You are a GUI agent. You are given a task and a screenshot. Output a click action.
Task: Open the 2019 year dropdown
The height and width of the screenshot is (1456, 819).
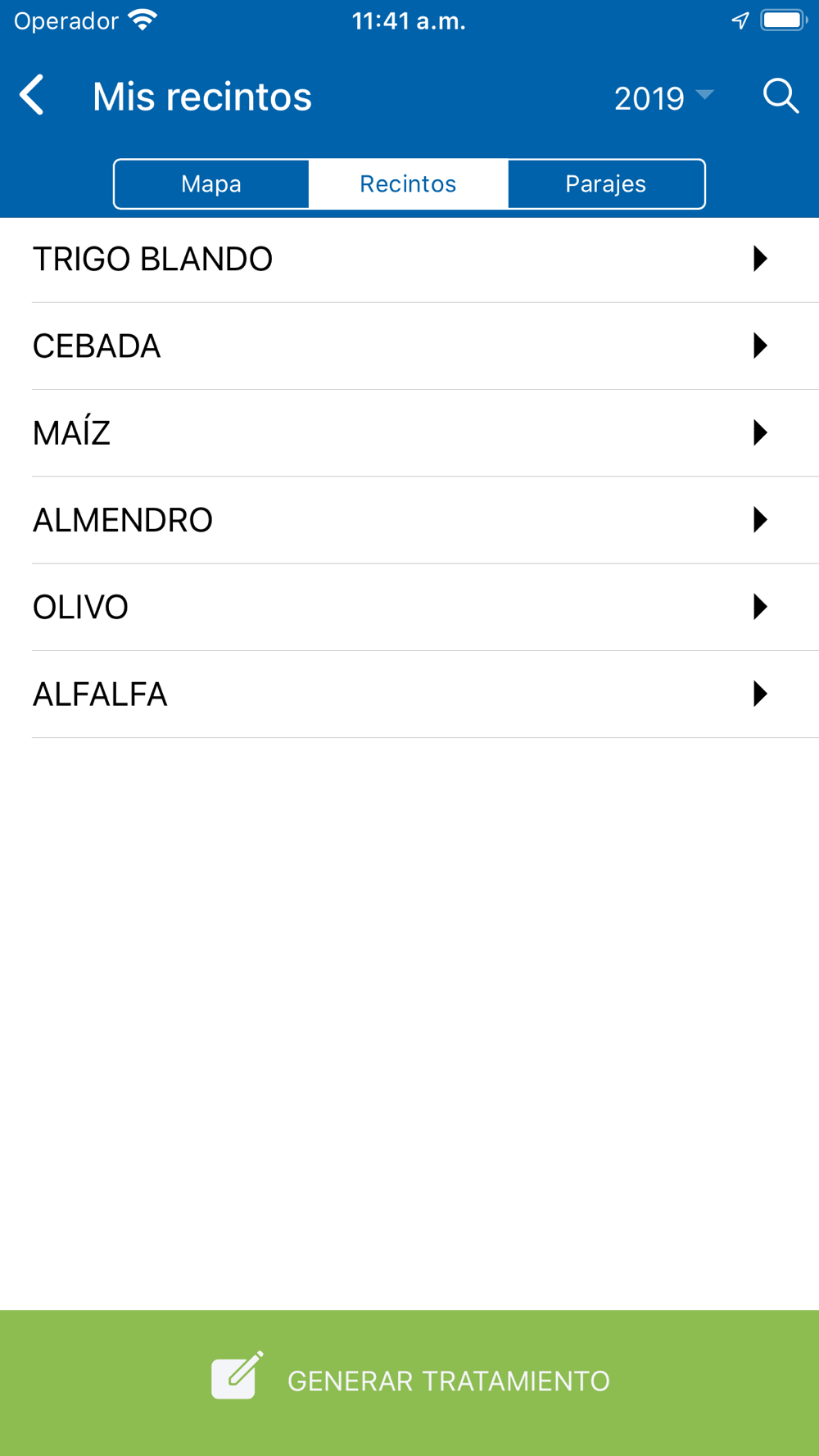(664, 97)
